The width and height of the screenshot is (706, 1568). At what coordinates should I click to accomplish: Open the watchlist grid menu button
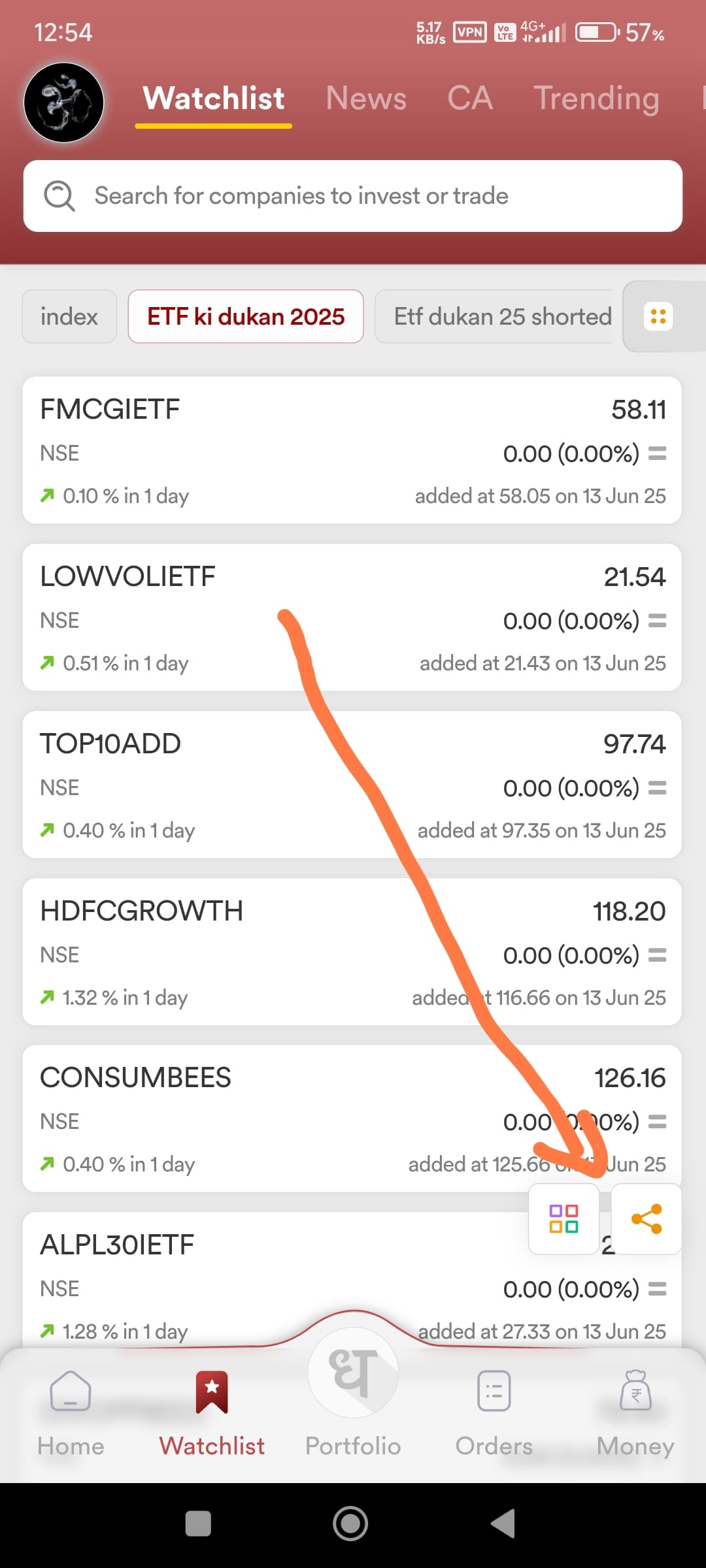click(x=658, y=317)
